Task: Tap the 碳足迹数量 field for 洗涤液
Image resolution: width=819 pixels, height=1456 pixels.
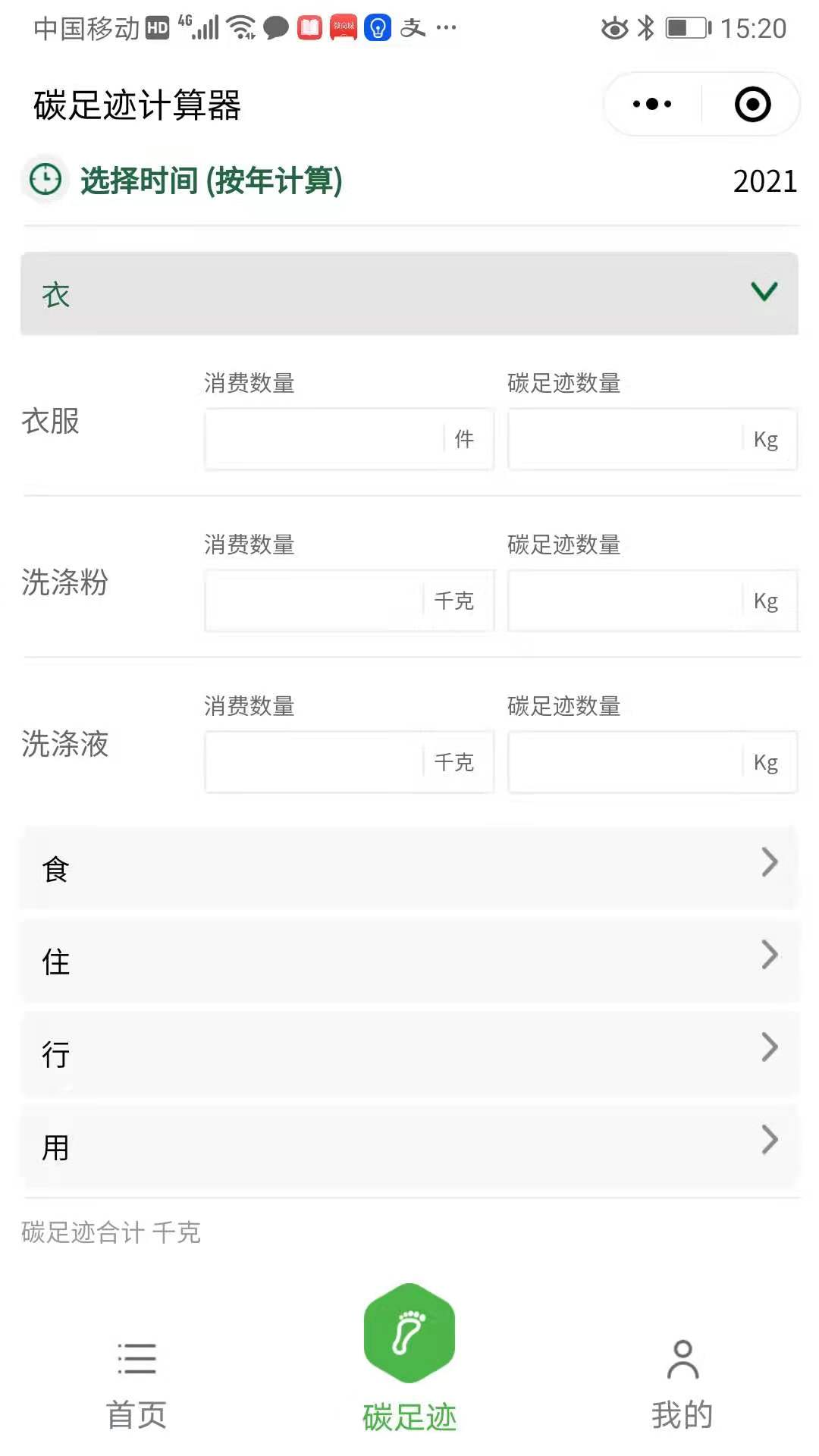Action: [626, 762]
